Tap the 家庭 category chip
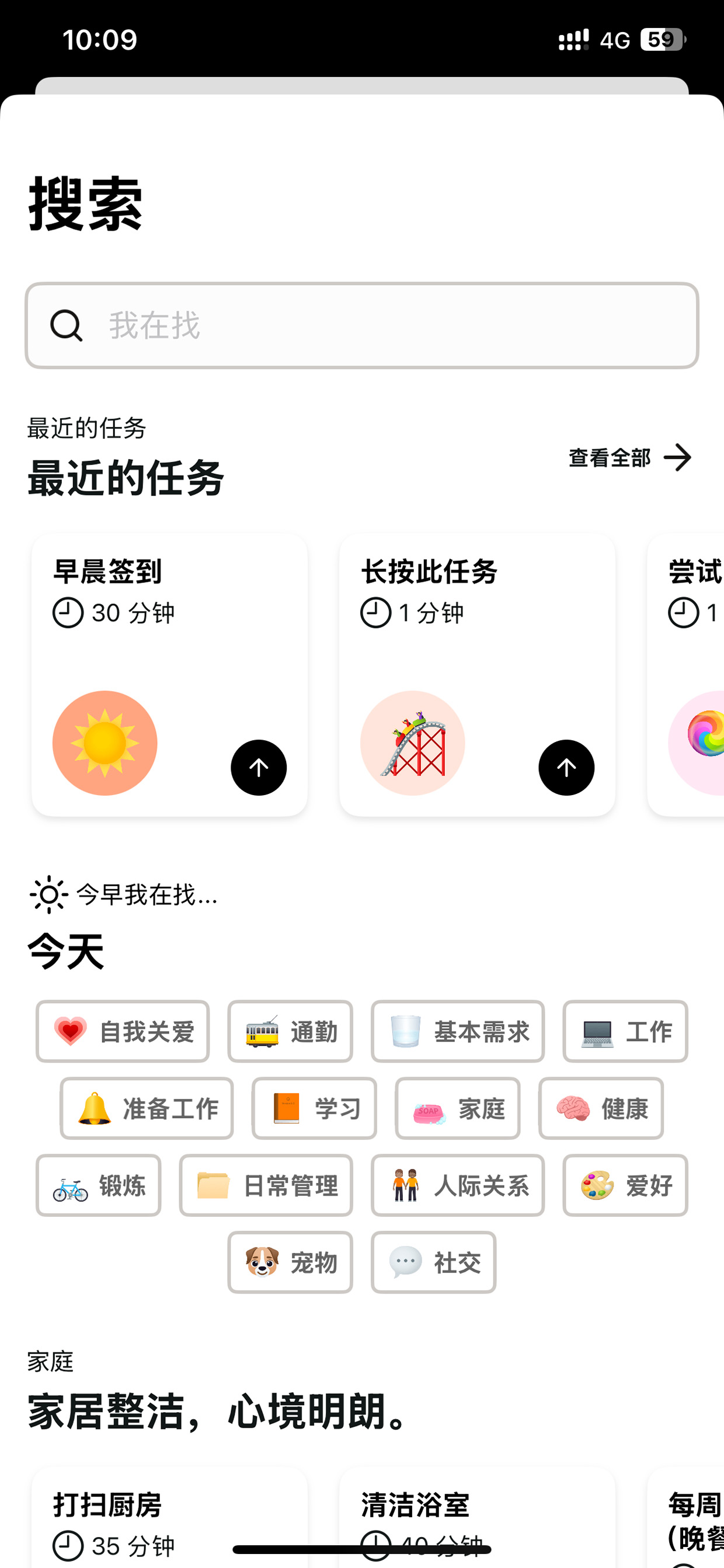Screen dimensions: 724x1568 coord(458,1108)
